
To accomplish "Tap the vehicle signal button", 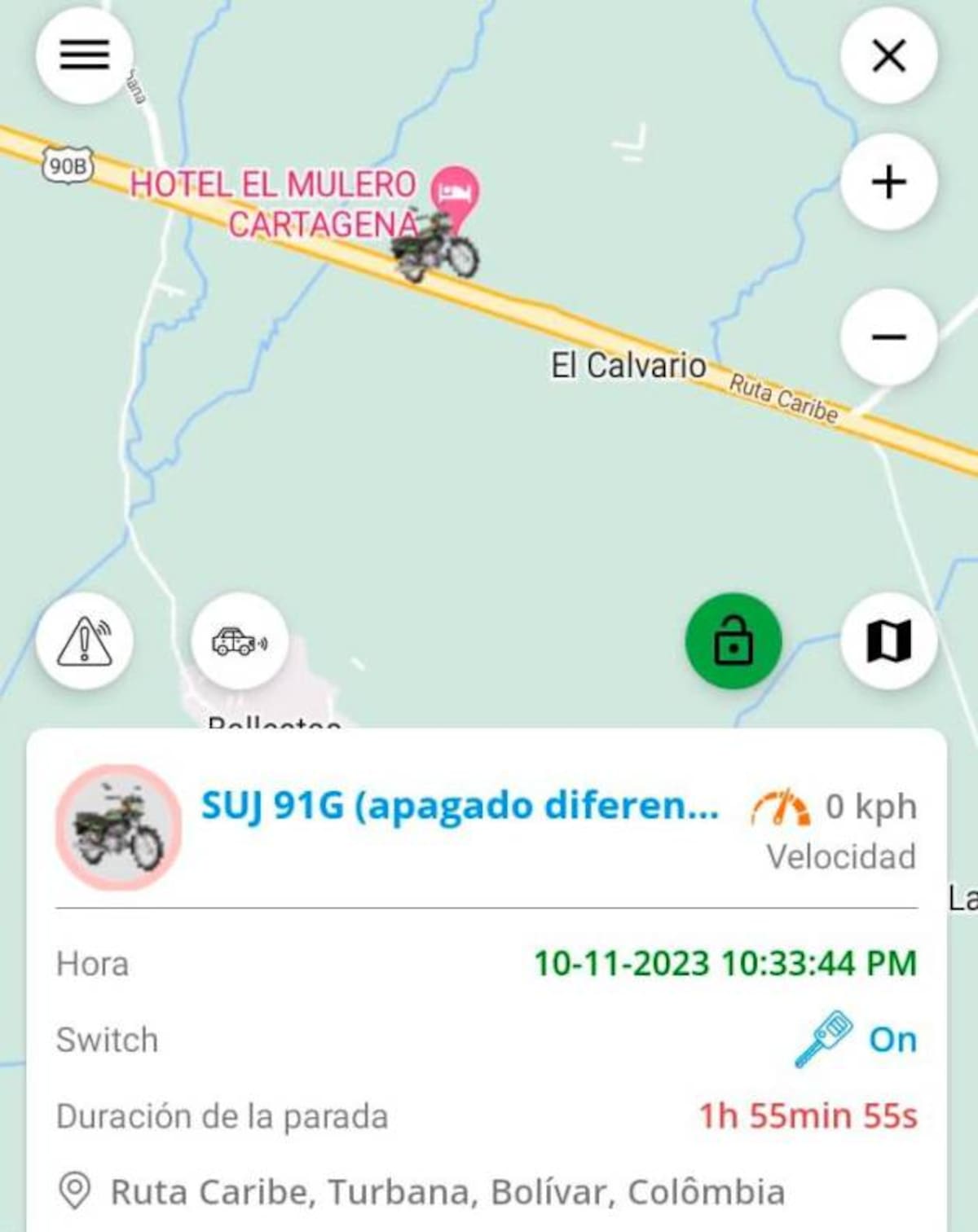I will (x=239, y=642).
